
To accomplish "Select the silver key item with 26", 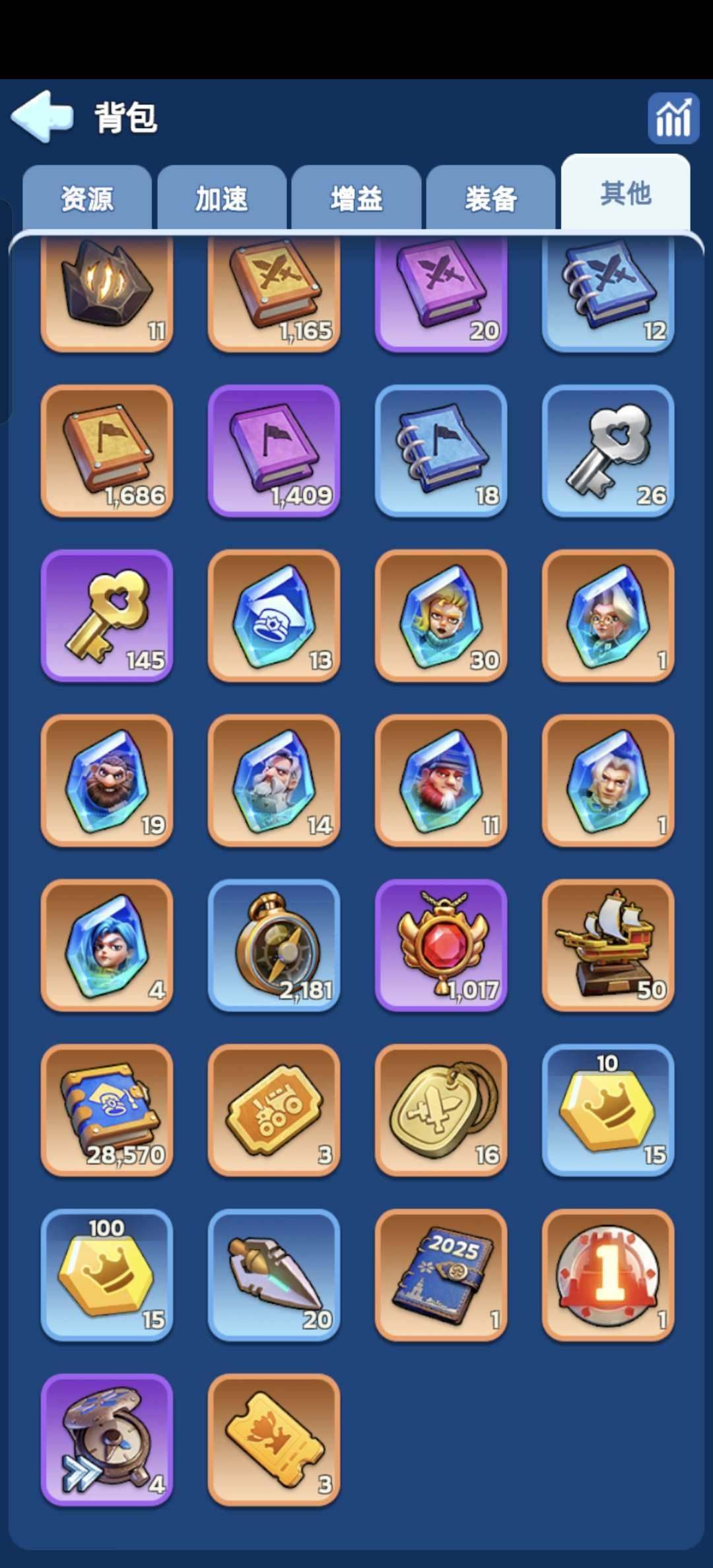I will coord(608,451).
